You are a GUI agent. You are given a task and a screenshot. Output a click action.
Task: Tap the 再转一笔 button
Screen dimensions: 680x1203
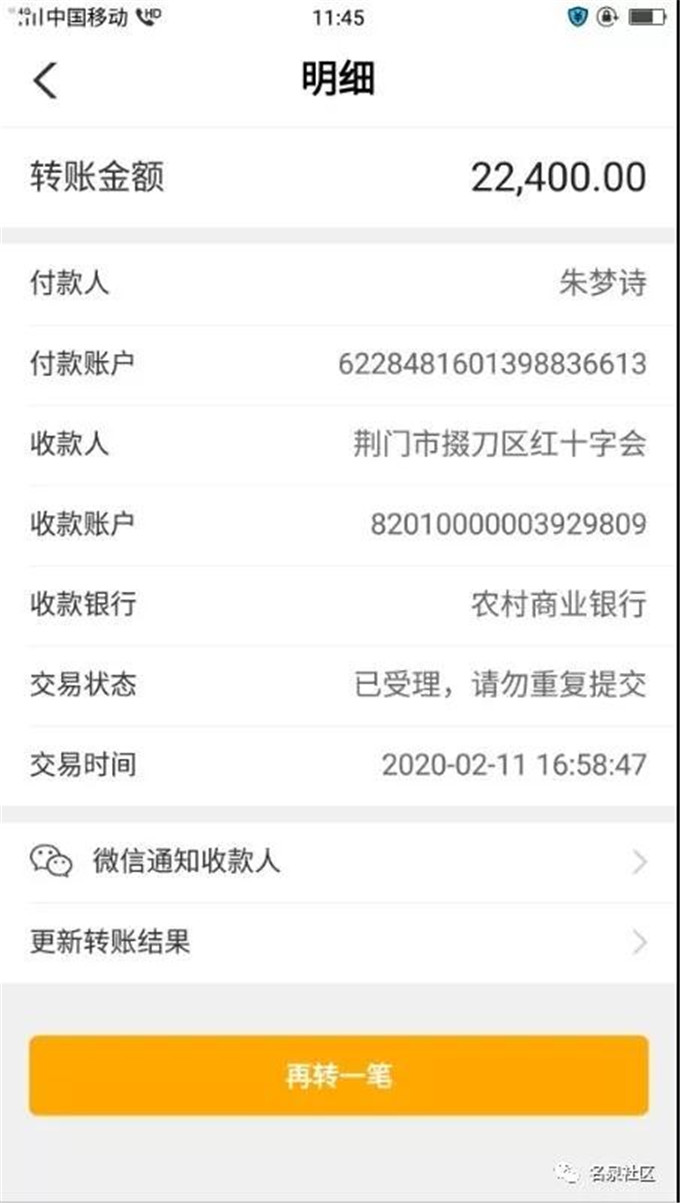pyautogui.click(x=338, y=1076)
